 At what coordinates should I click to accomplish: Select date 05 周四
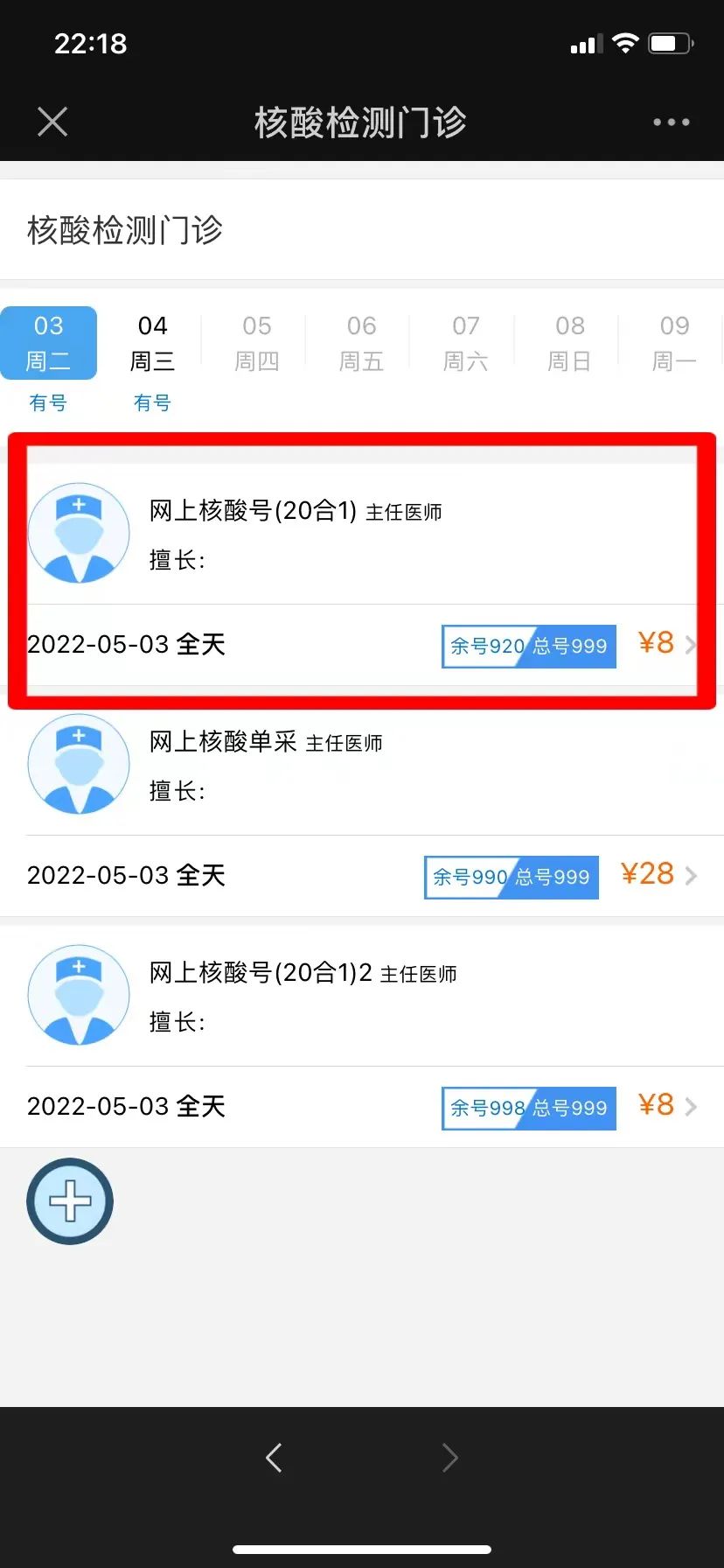(256, 343)
